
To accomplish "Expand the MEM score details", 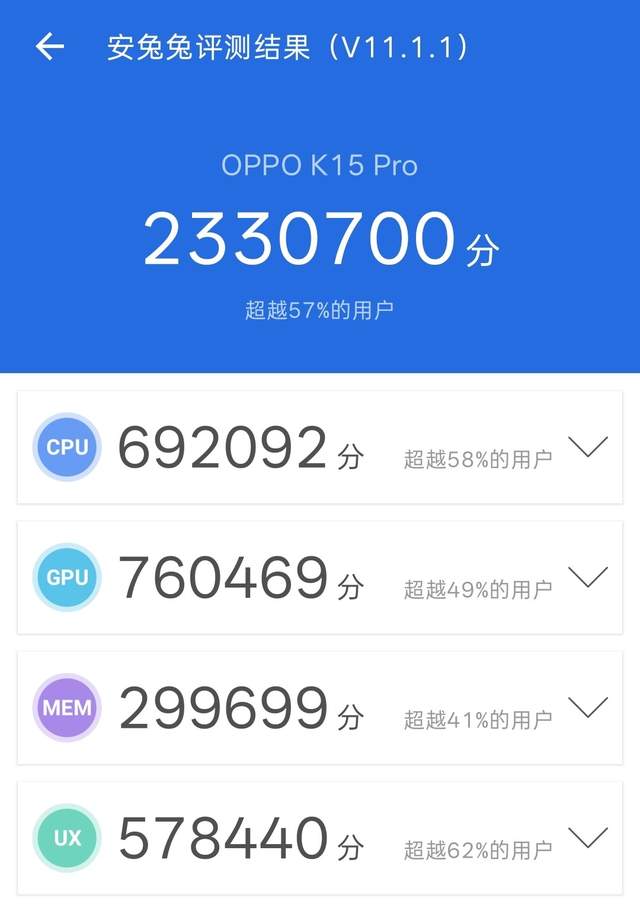I will point(588,708).
